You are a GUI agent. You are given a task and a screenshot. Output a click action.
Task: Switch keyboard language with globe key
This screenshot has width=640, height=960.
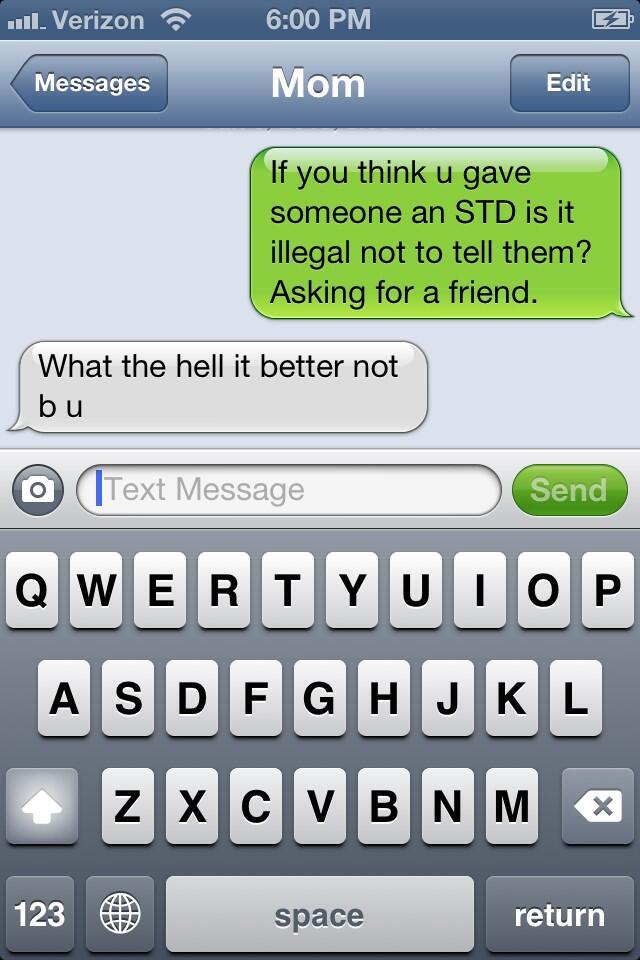(120, 915)
